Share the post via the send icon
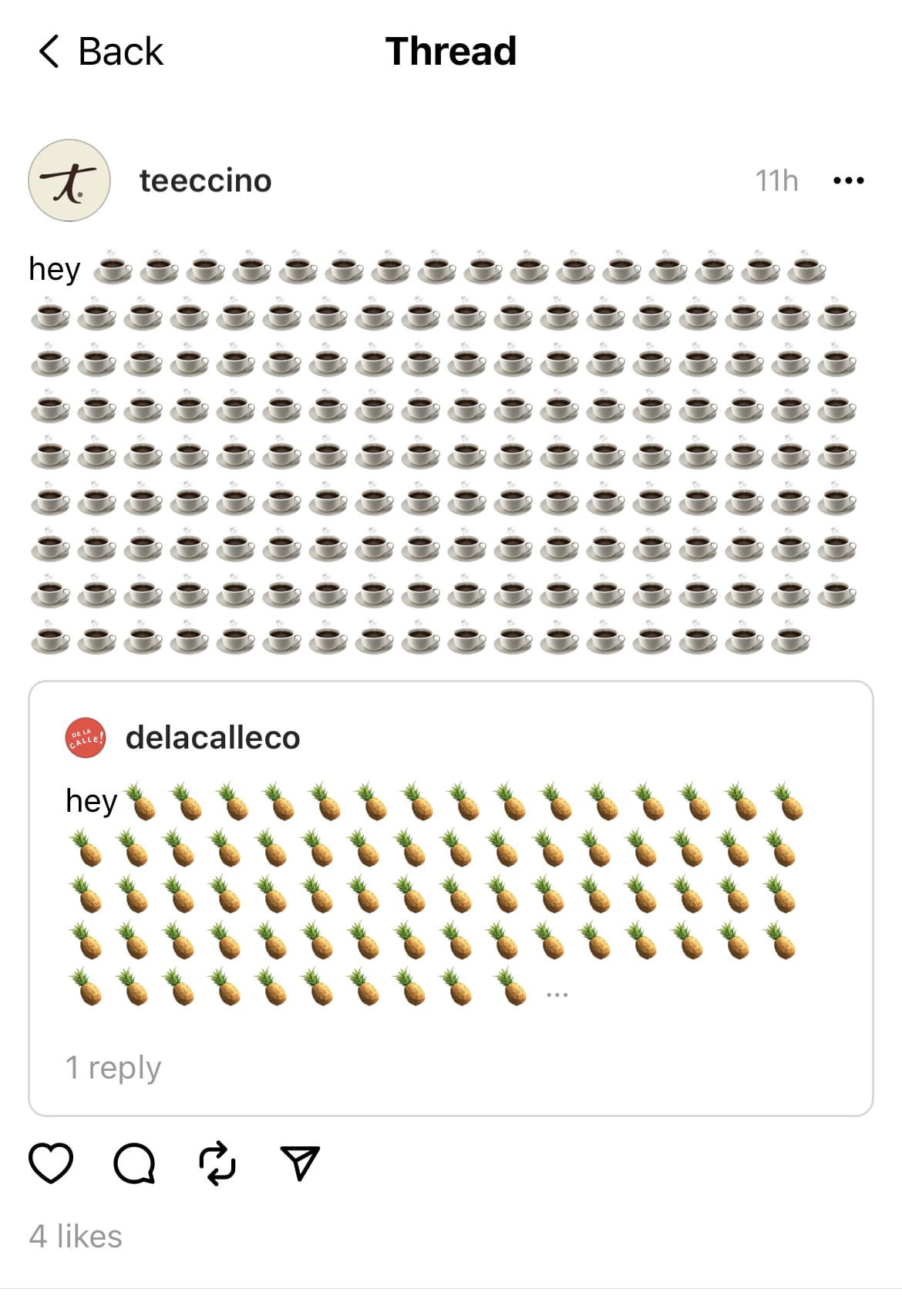 pos(300,1163)
